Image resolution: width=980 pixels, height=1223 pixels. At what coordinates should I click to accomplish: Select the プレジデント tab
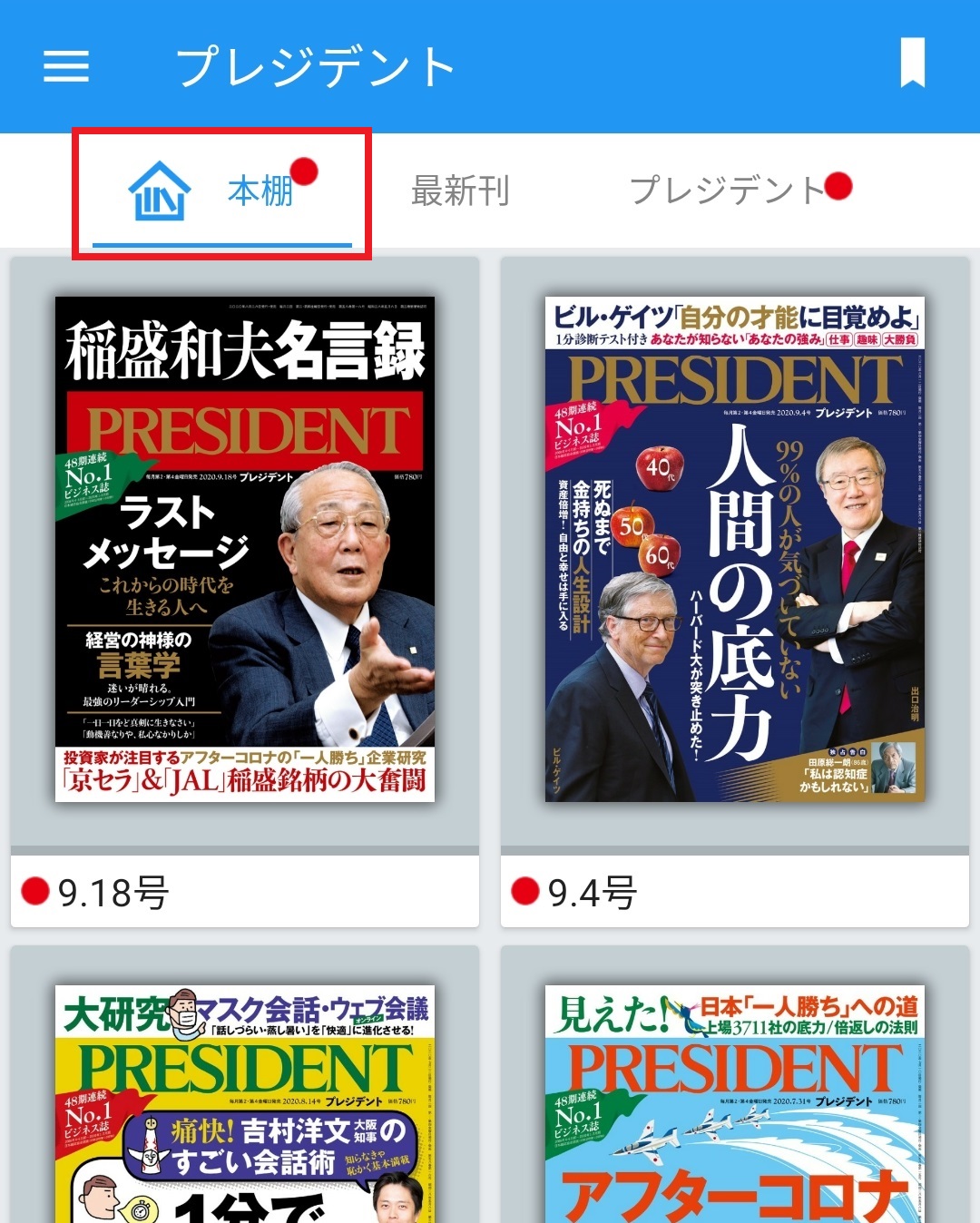(x=729, y=191)
